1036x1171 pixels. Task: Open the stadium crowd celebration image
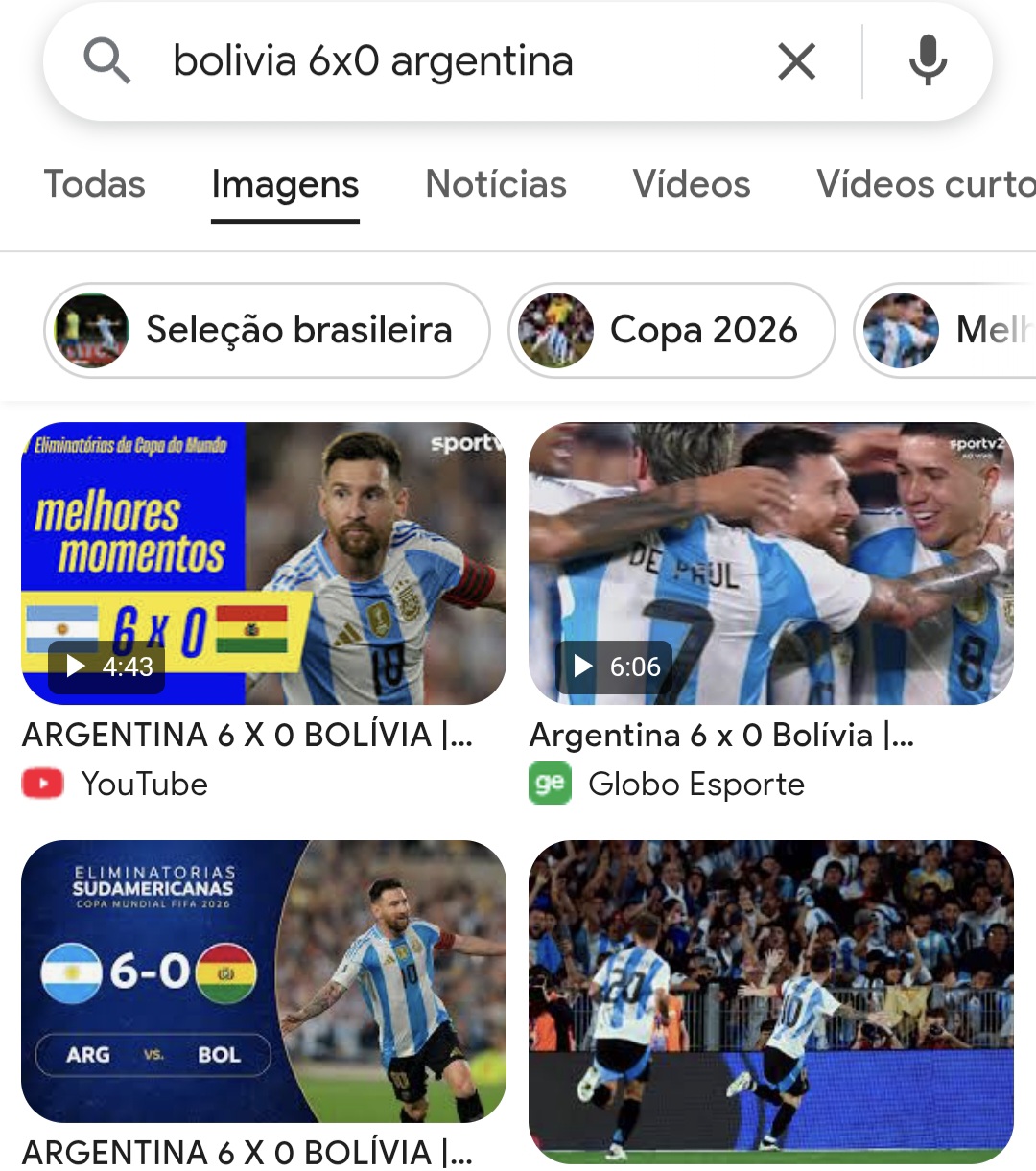coord(770,1000)
